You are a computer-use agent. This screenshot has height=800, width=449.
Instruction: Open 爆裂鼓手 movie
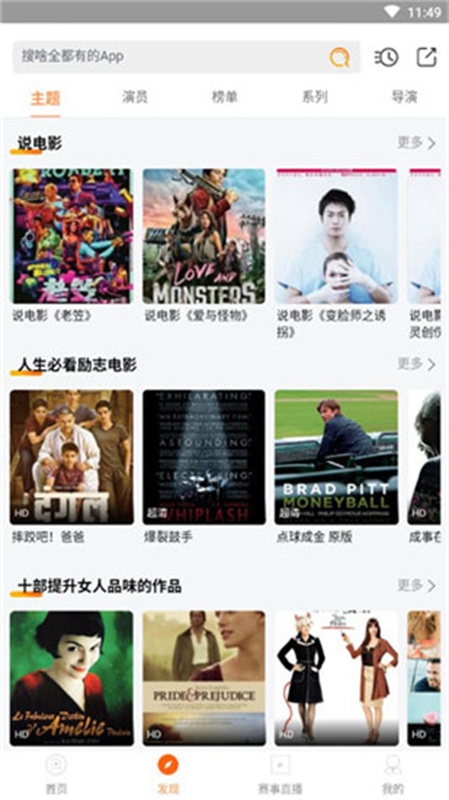[204, 466]
